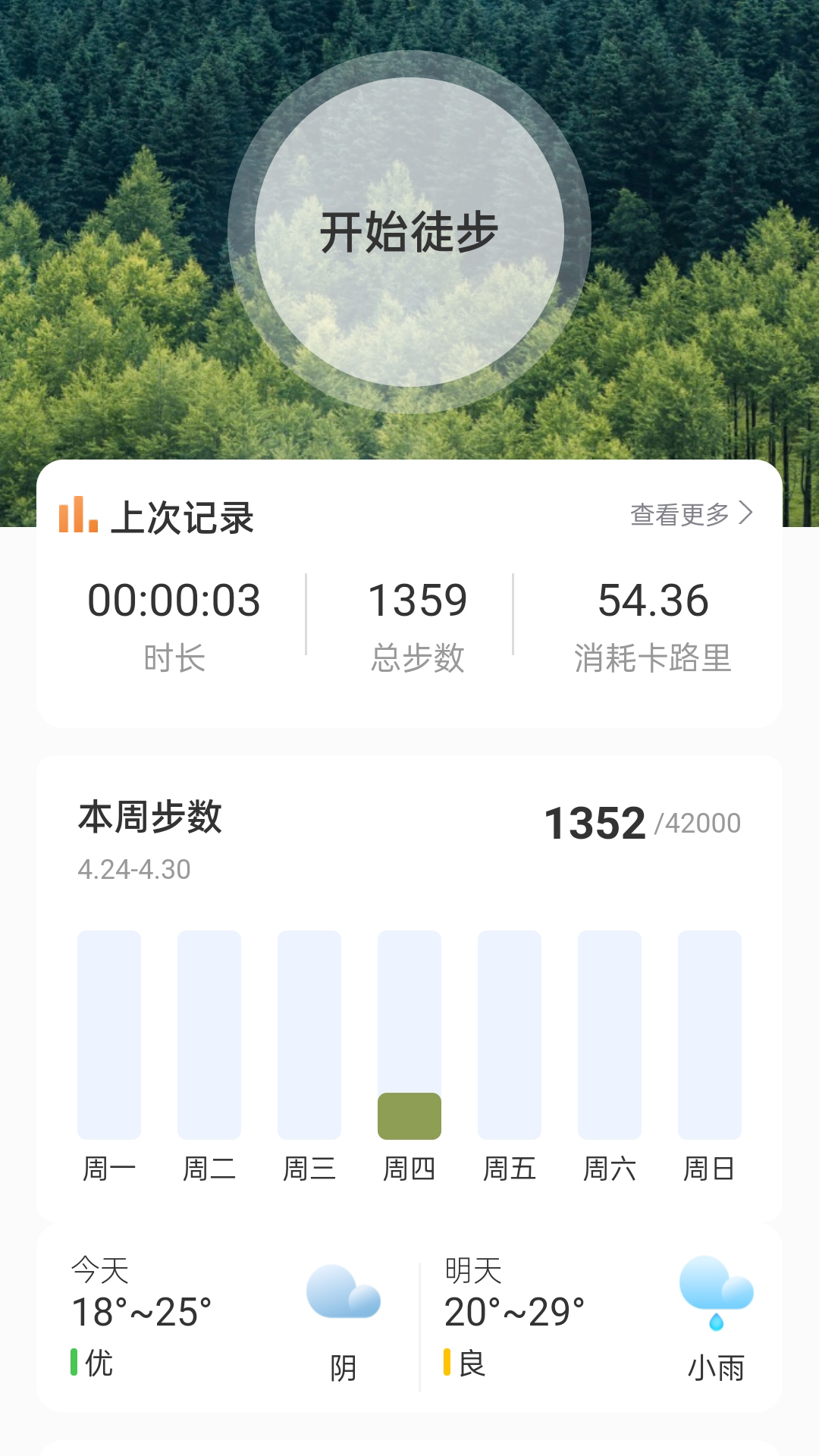Toggle the 周日 step column
819x1456 pixels.
pyautogui.click(x=710, y=1031)
